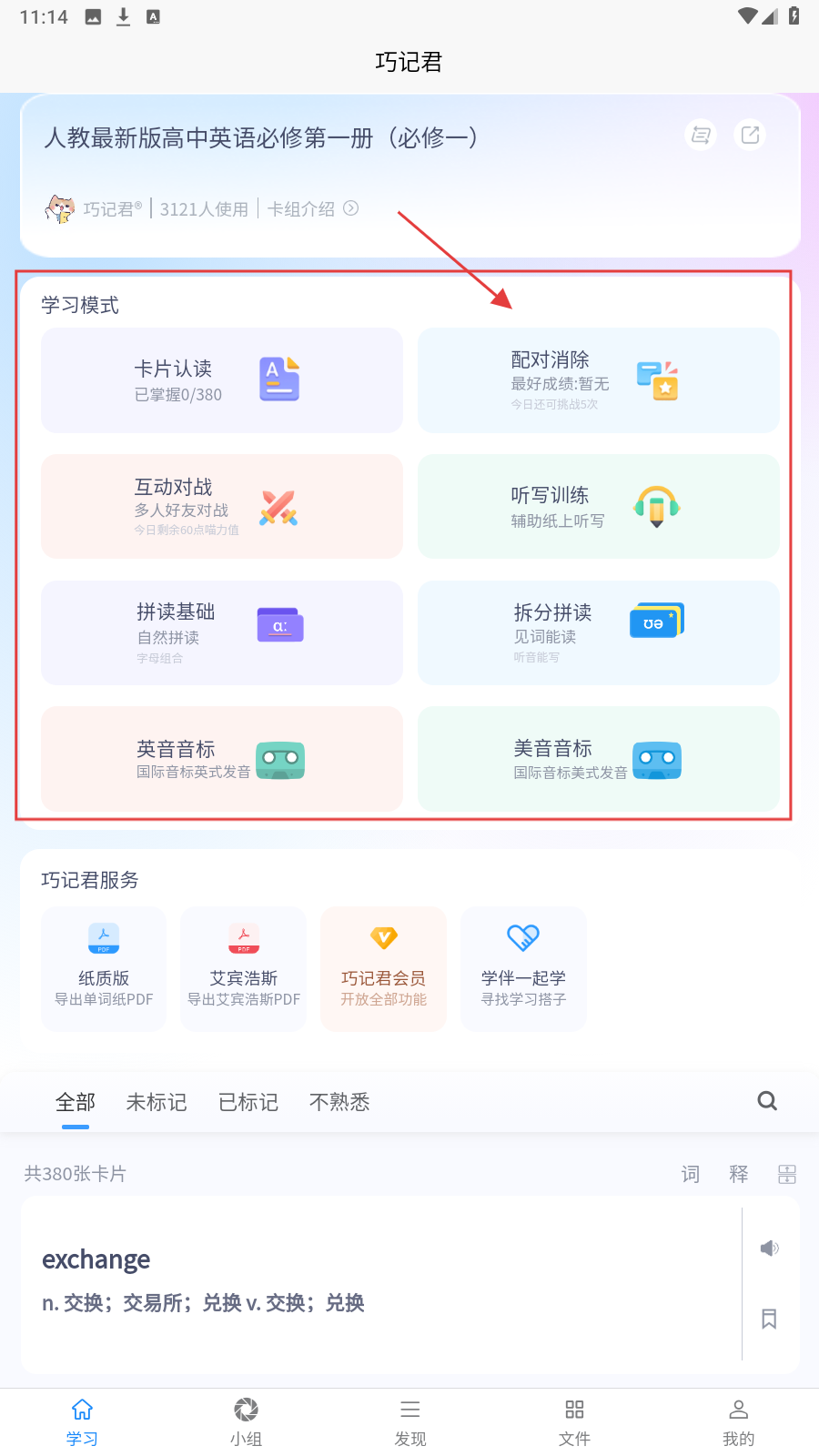
Task: Open the share icon on the deck header
Action: click(750, 135)
